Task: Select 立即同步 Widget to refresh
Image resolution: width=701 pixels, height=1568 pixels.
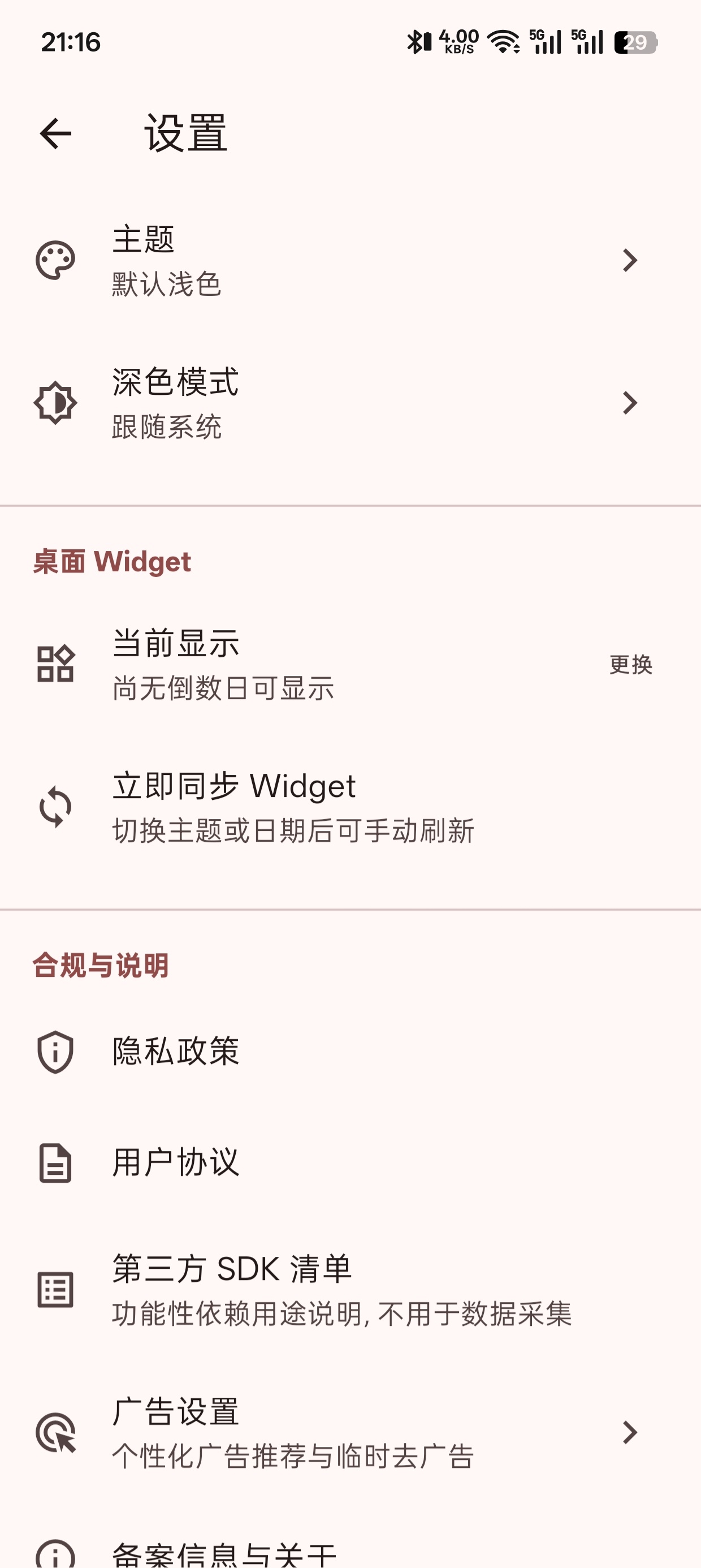Action: 350,807
